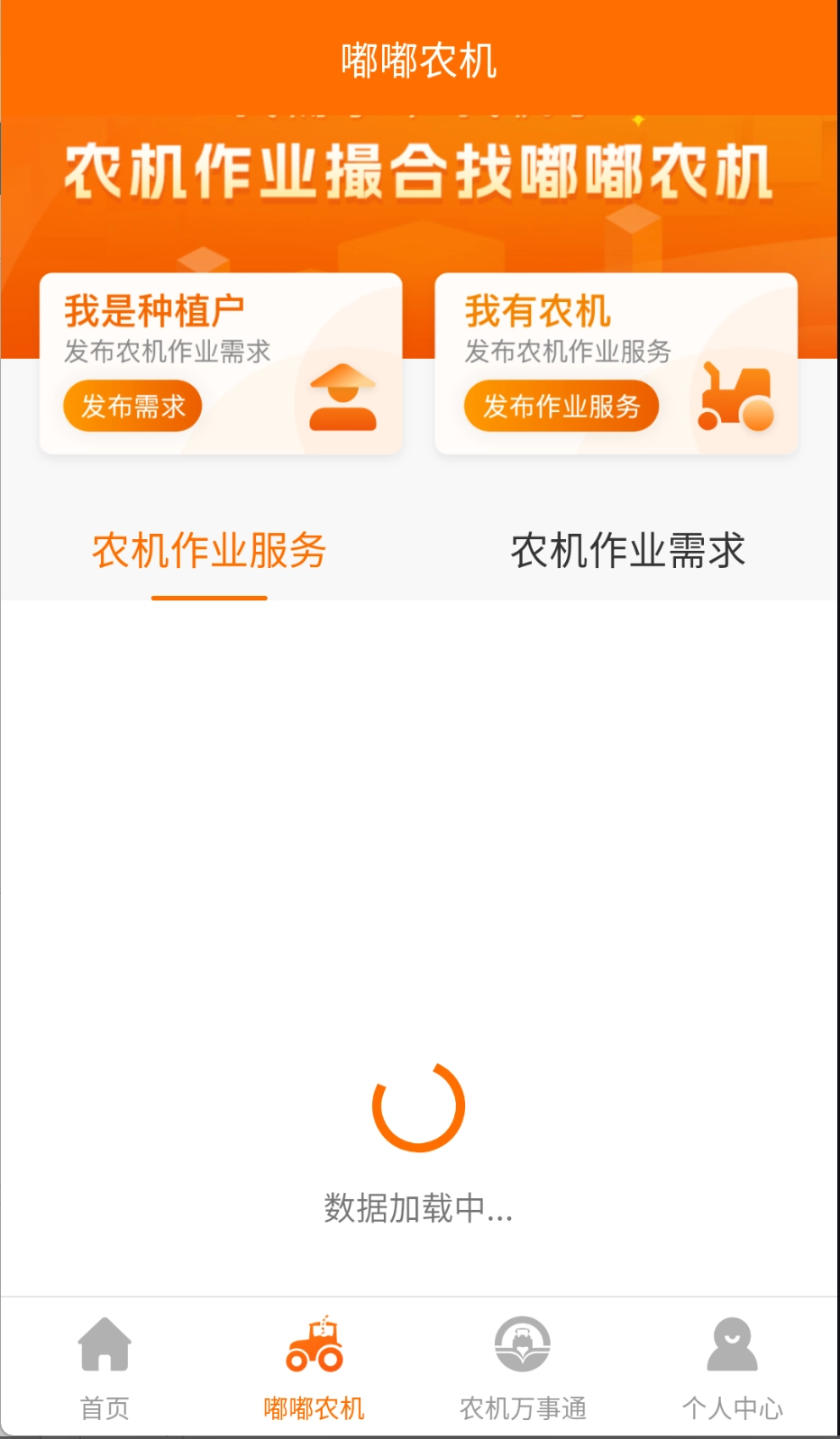Viewport: 840px width, 1439px height.
Task: Click the 数据加载中 loading text
Action: pyautogui.click(x=420, y=1211)
